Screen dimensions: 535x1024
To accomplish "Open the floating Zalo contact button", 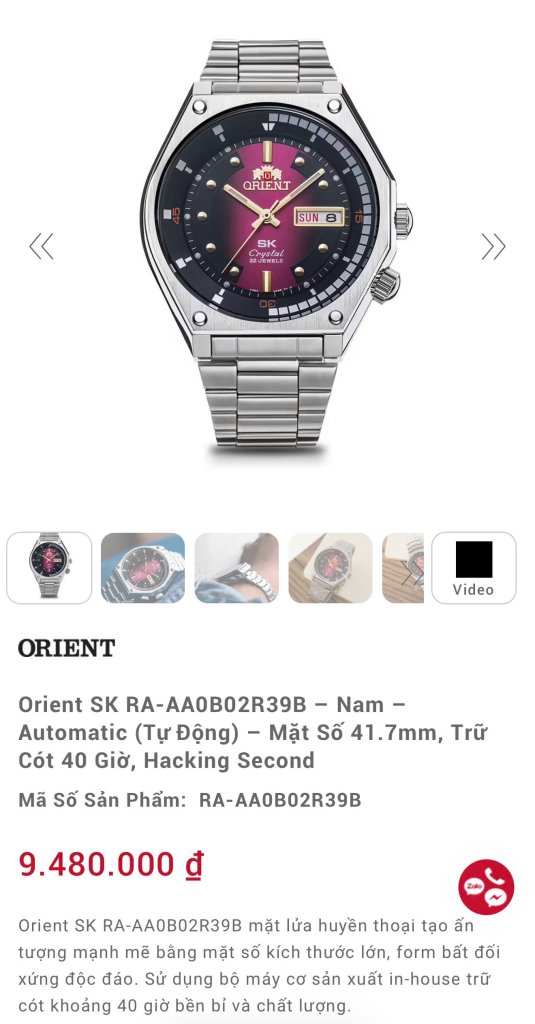I will pos(486,887).
